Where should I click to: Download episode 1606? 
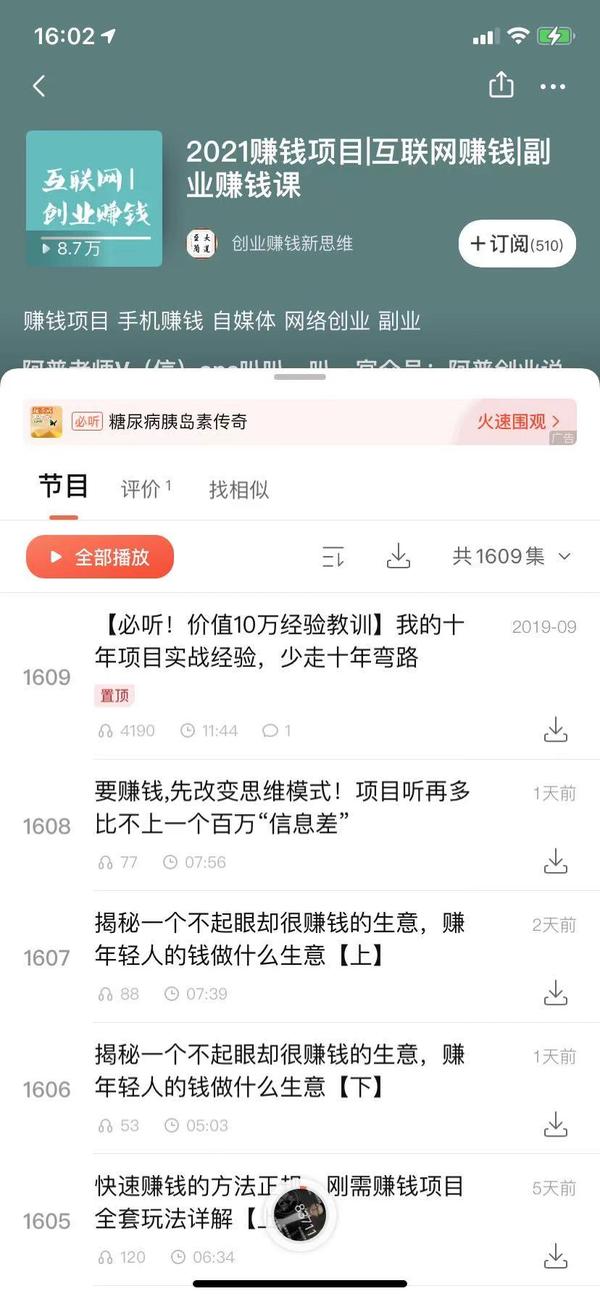555,1124
